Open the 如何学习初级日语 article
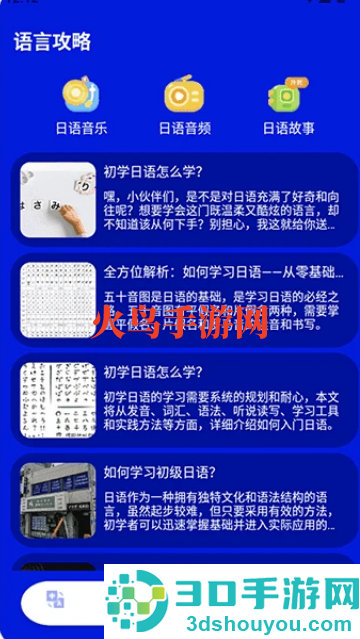The width and height of the screenshot is (360, 639). 184,500
